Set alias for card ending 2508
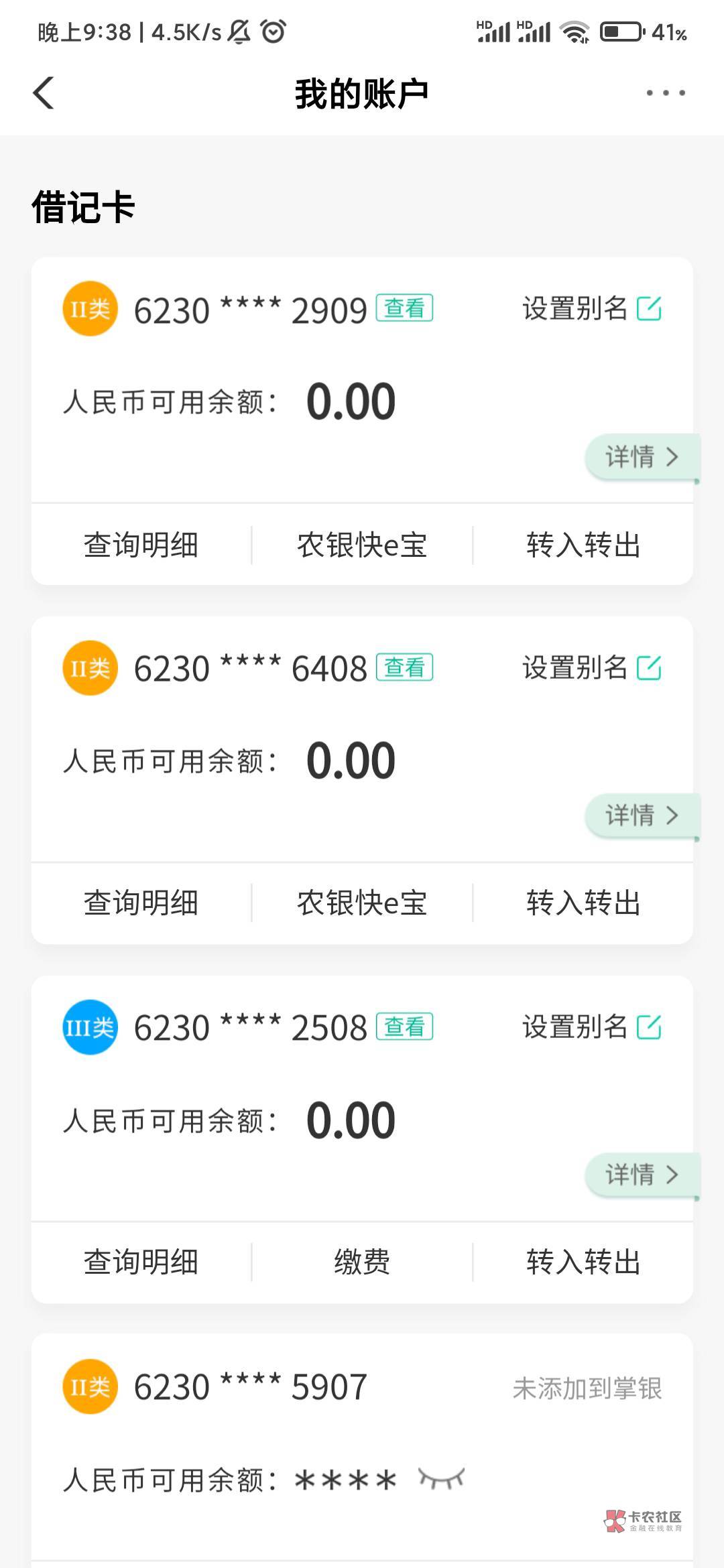 (591, 1027)
